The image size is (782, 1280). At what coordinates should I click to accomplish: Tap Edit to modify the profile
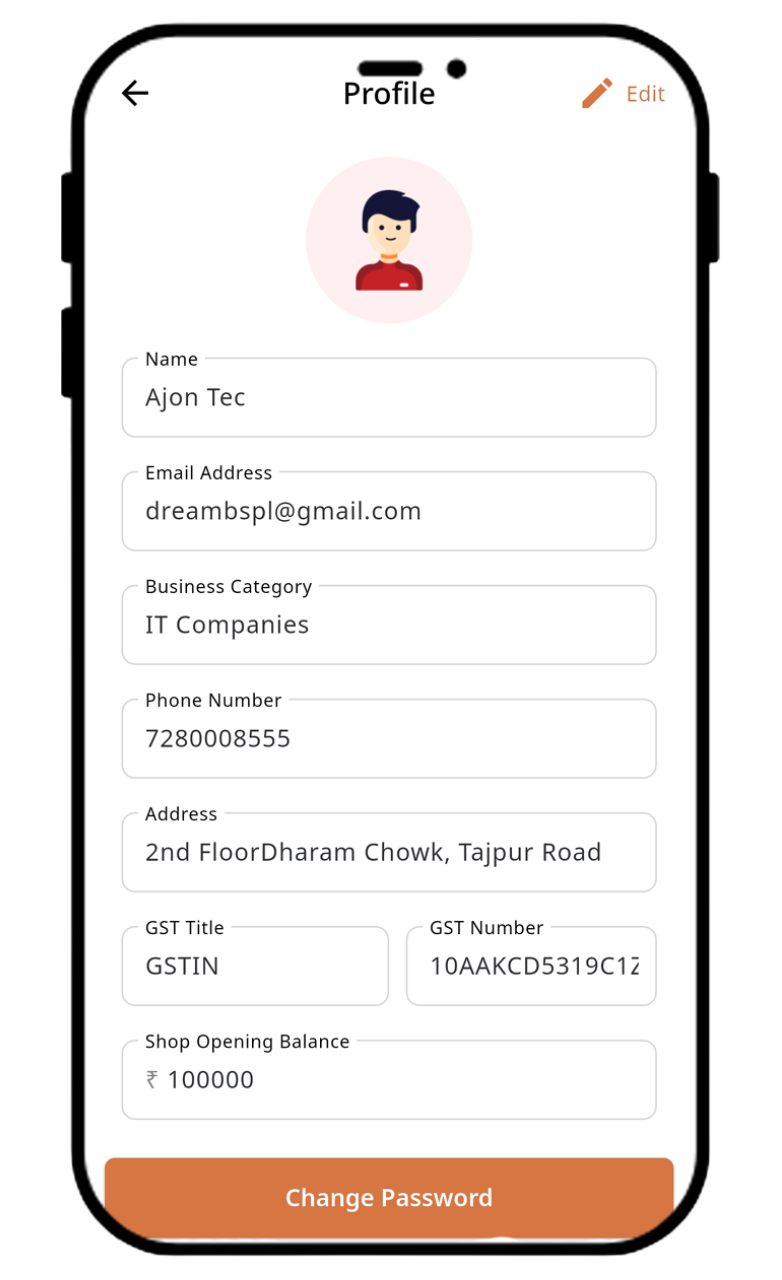click(x=624, y=94)
